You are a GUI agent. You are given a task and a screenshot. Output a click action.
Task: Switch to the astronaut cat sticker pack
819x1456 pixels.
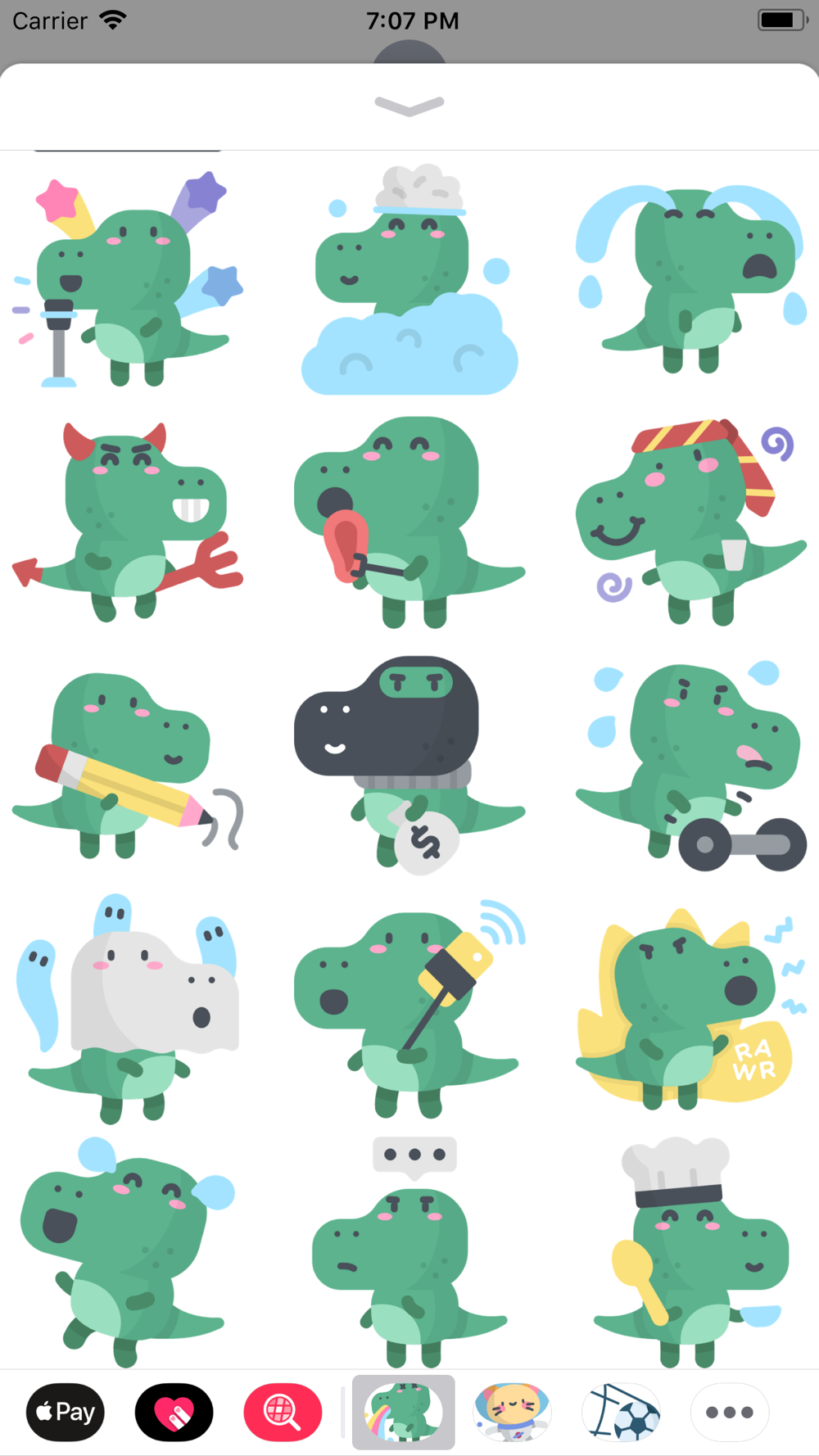click(x=512, y=1412)
